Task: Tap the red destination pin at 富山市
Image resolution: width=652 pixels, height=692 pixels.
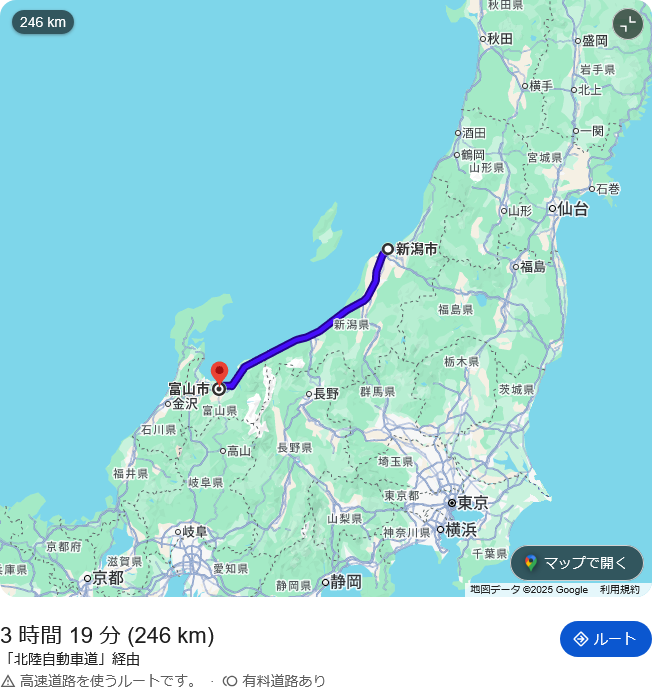Action: 219,373
